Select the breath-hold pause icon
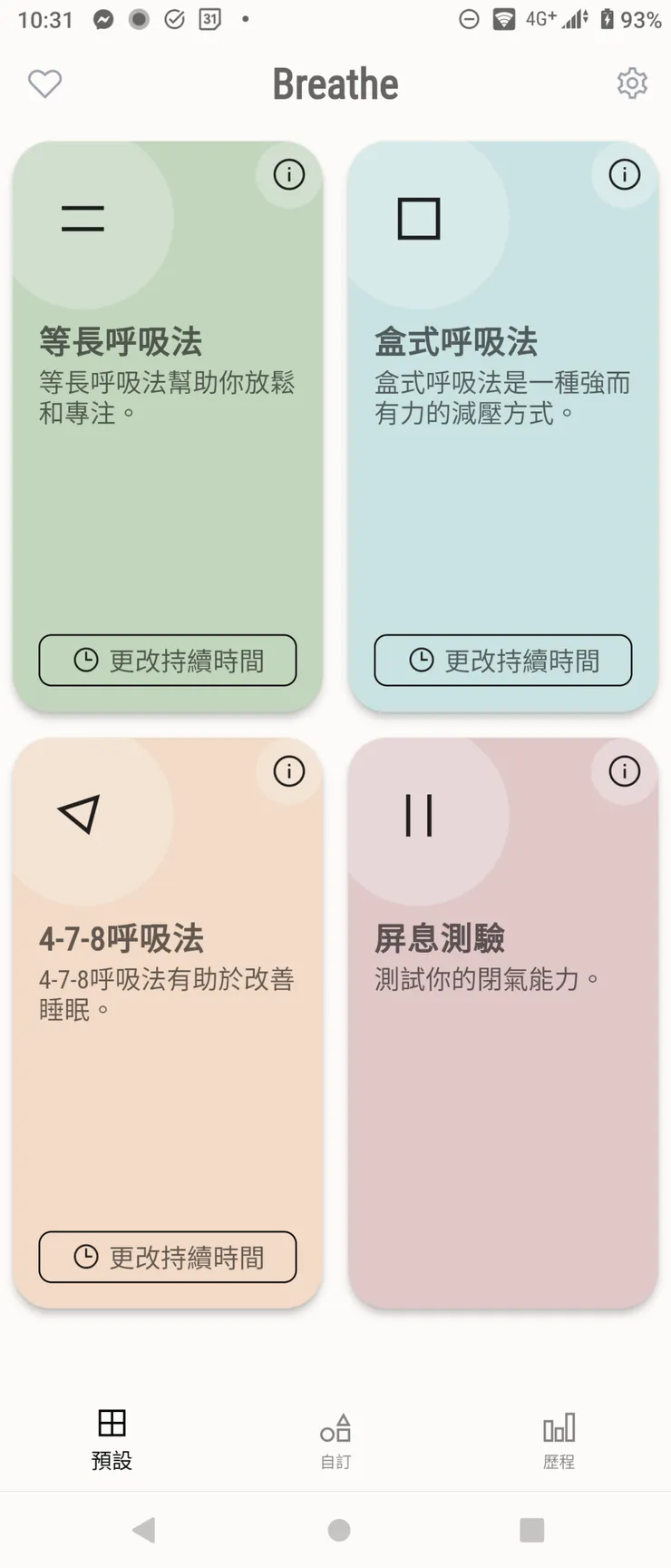The height and width of the screenshot is (1568, 671). click(x=420, y=814)
